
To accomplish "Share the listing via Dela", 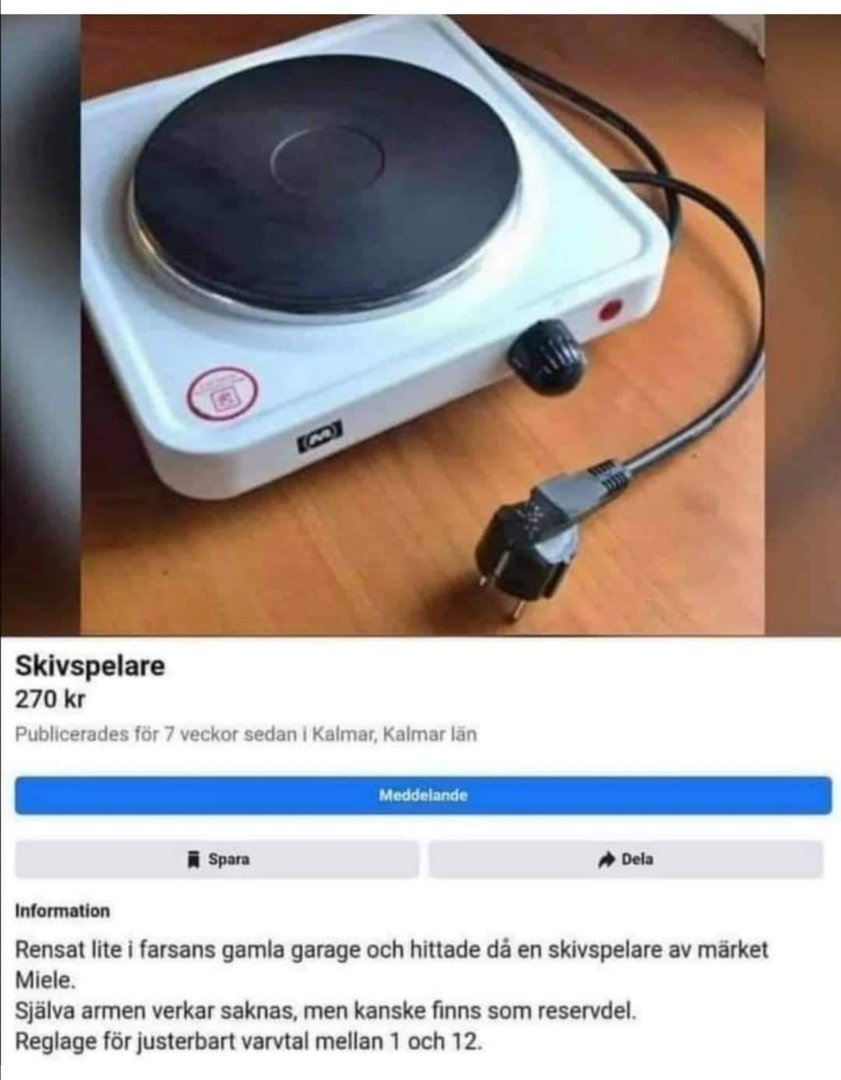I will tap(626, 859).
